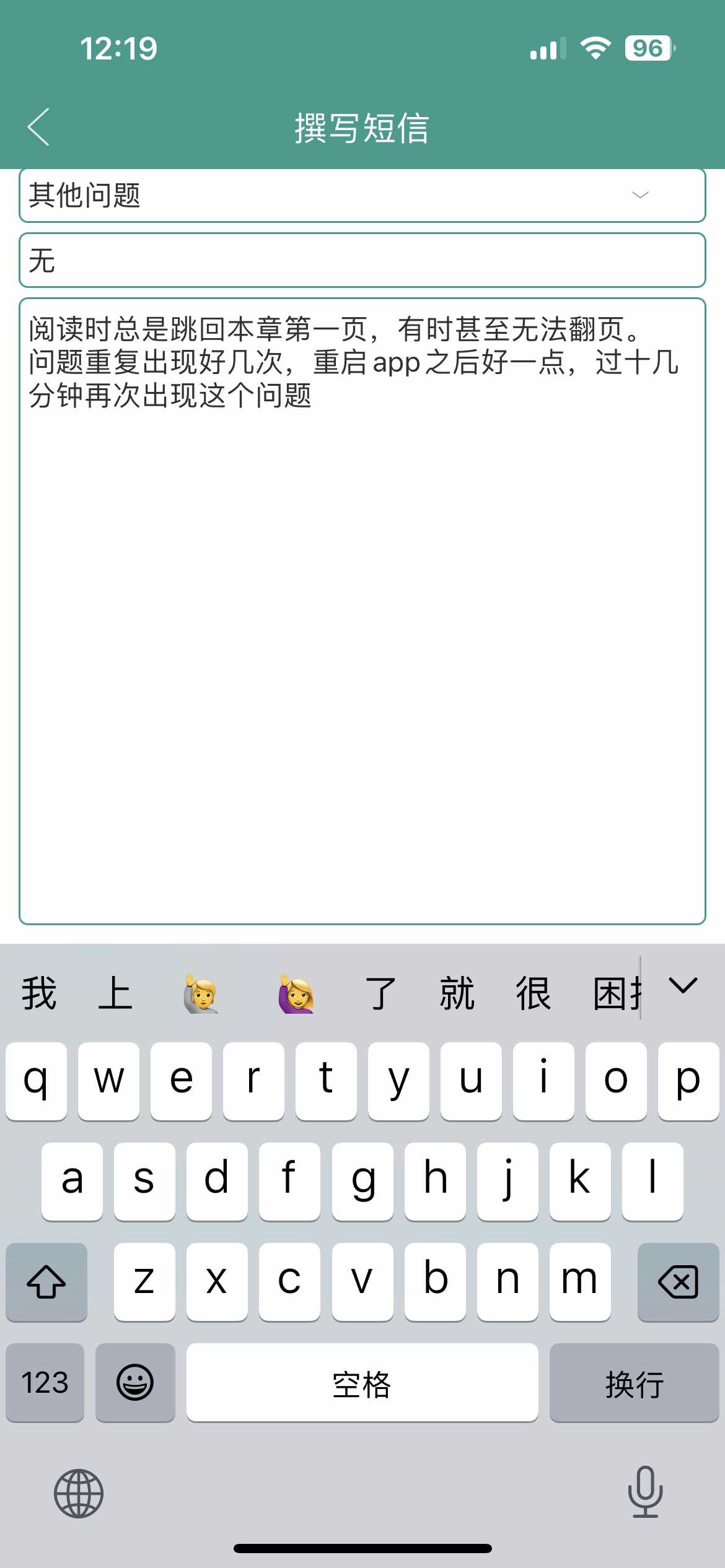Tap the 换行 return key
The image size is (725, 1568).
(x=634, y=1383)
